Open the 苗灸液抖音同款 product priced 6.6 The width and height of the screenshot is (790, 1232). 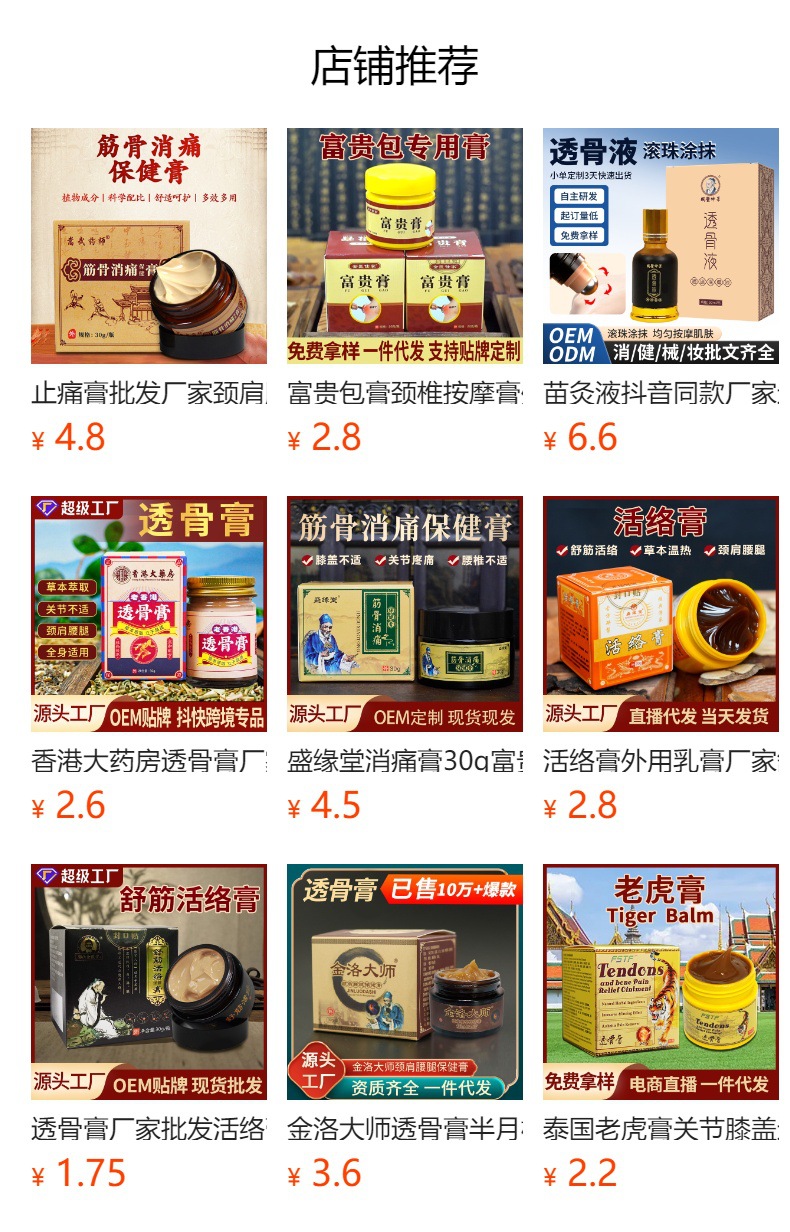[x=661, y=291]
